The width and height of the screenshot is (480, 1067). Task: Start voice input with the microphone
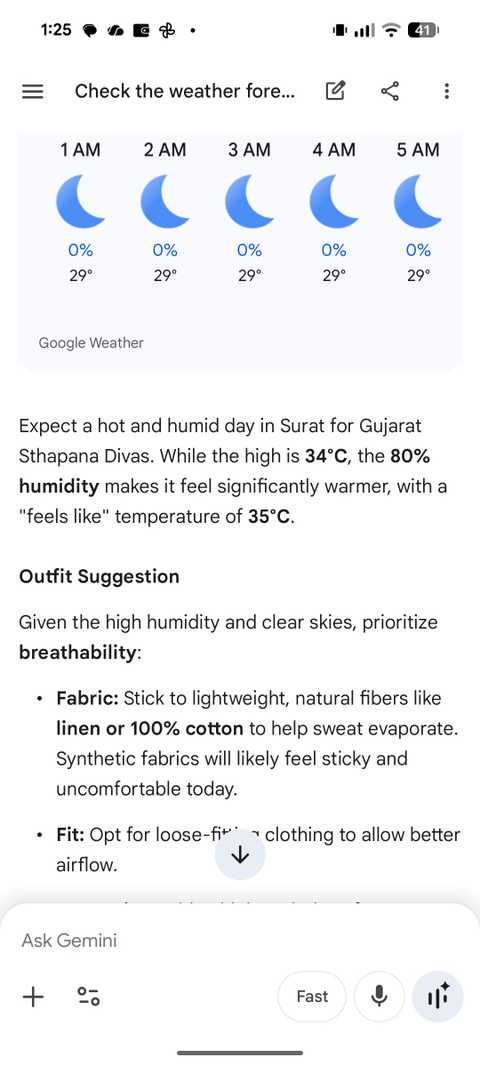(379, 997)
